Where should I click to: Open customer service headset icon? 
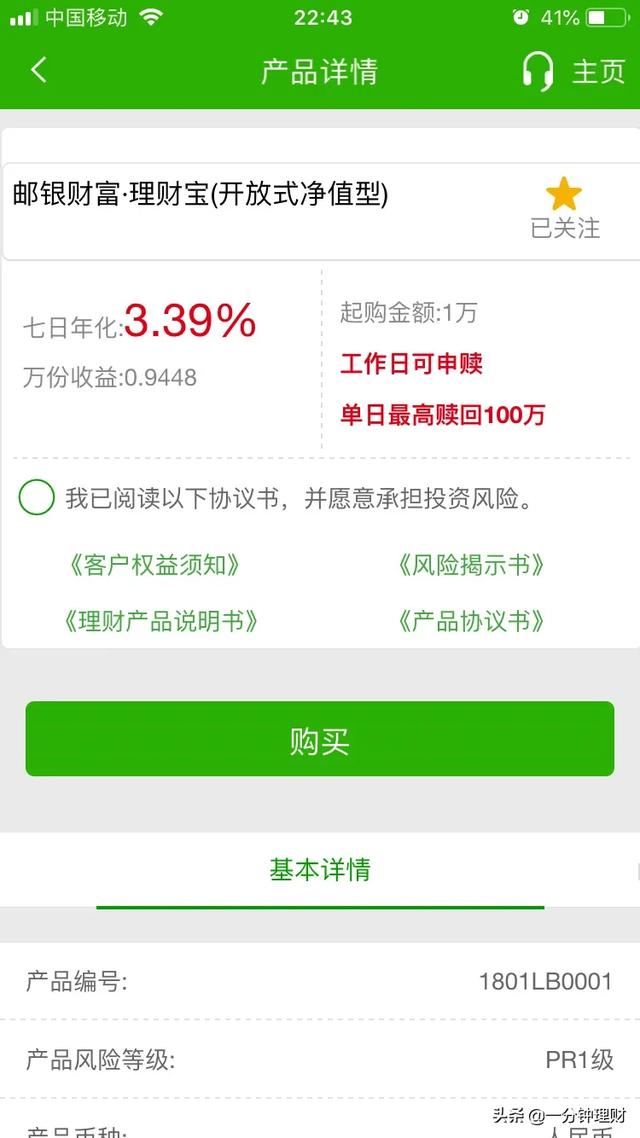(538, 71)
